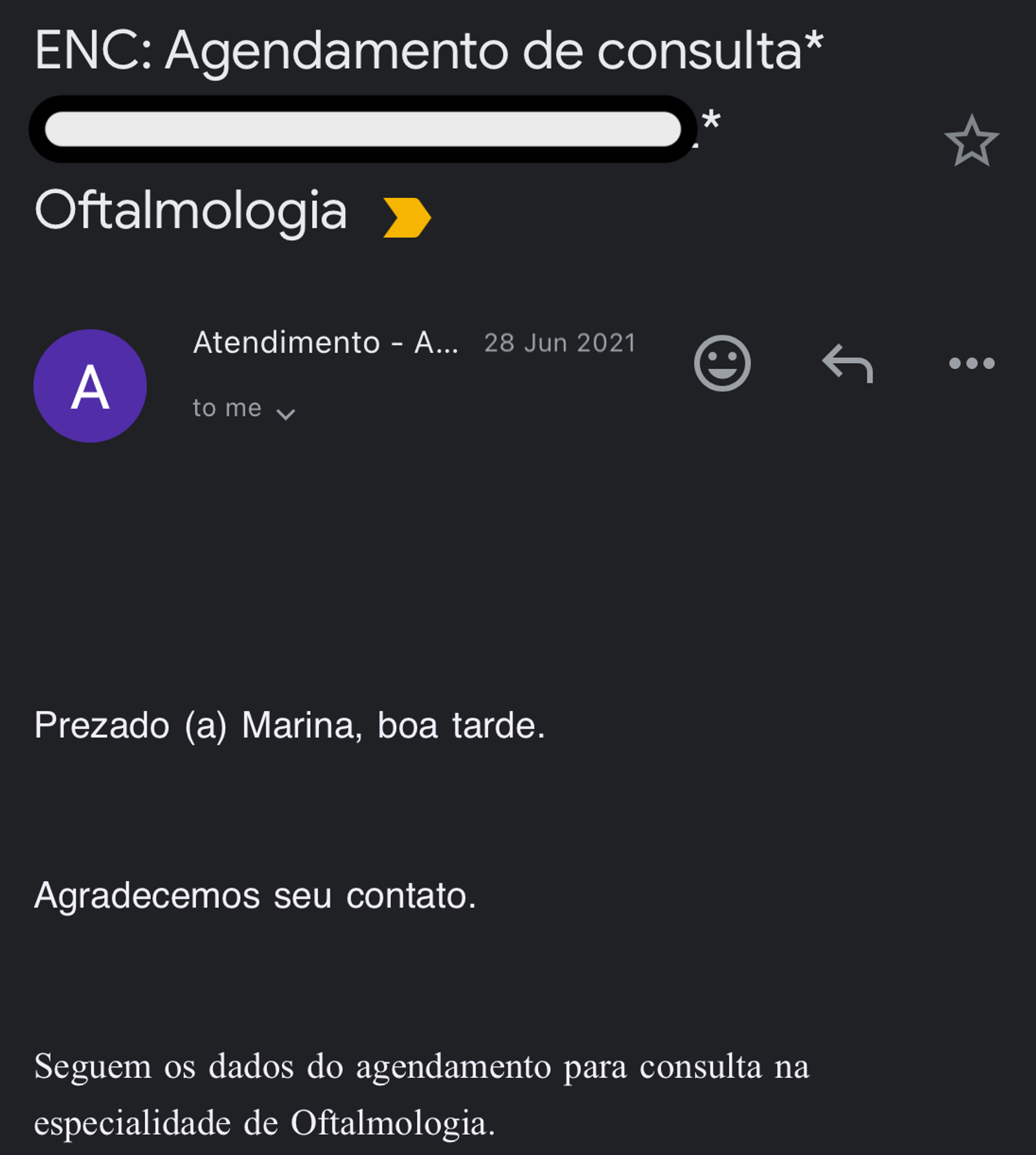Click the yellow forwarded-label arrow icon
This screenshot has width=1036, height=1155.
pos(406,217)
